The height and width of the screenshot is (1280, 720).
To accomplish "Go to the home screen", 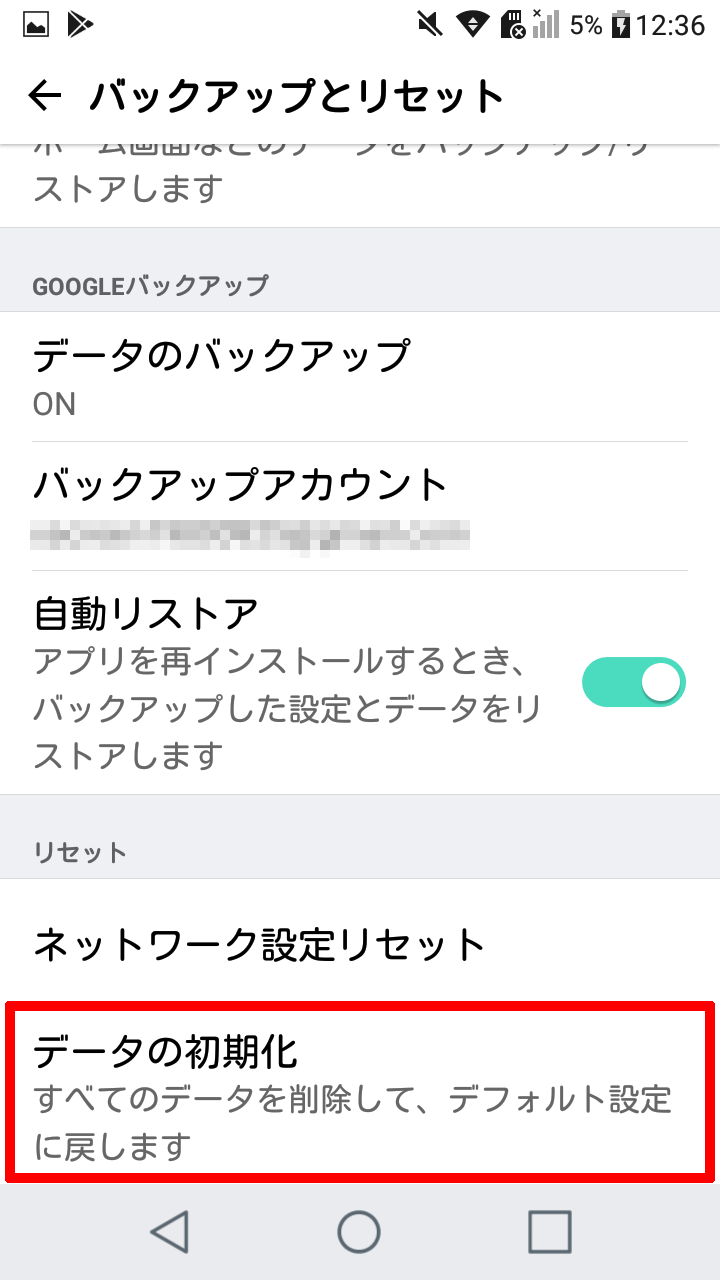I will [x=359, y=1232].
